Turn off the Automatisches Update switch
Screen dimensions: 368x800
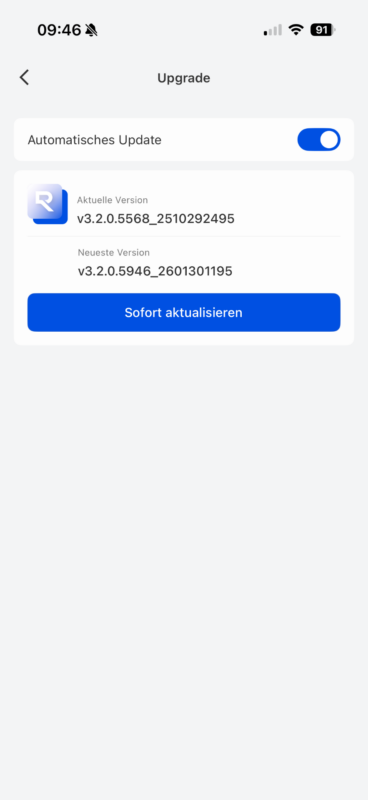tap(318, 140)
